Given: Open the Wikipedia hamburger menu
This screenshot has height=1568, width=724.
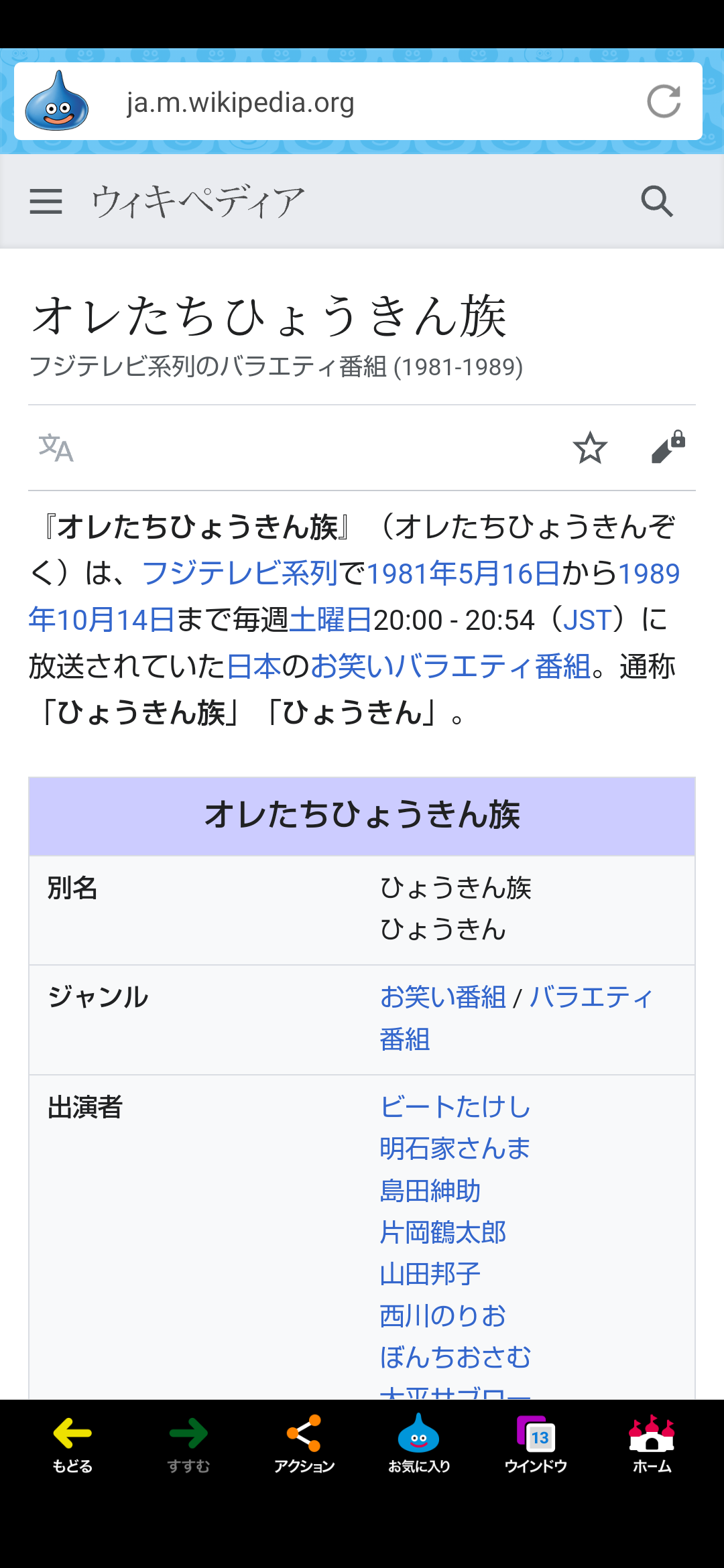Looking at the screenshot, I should [46, 201].
